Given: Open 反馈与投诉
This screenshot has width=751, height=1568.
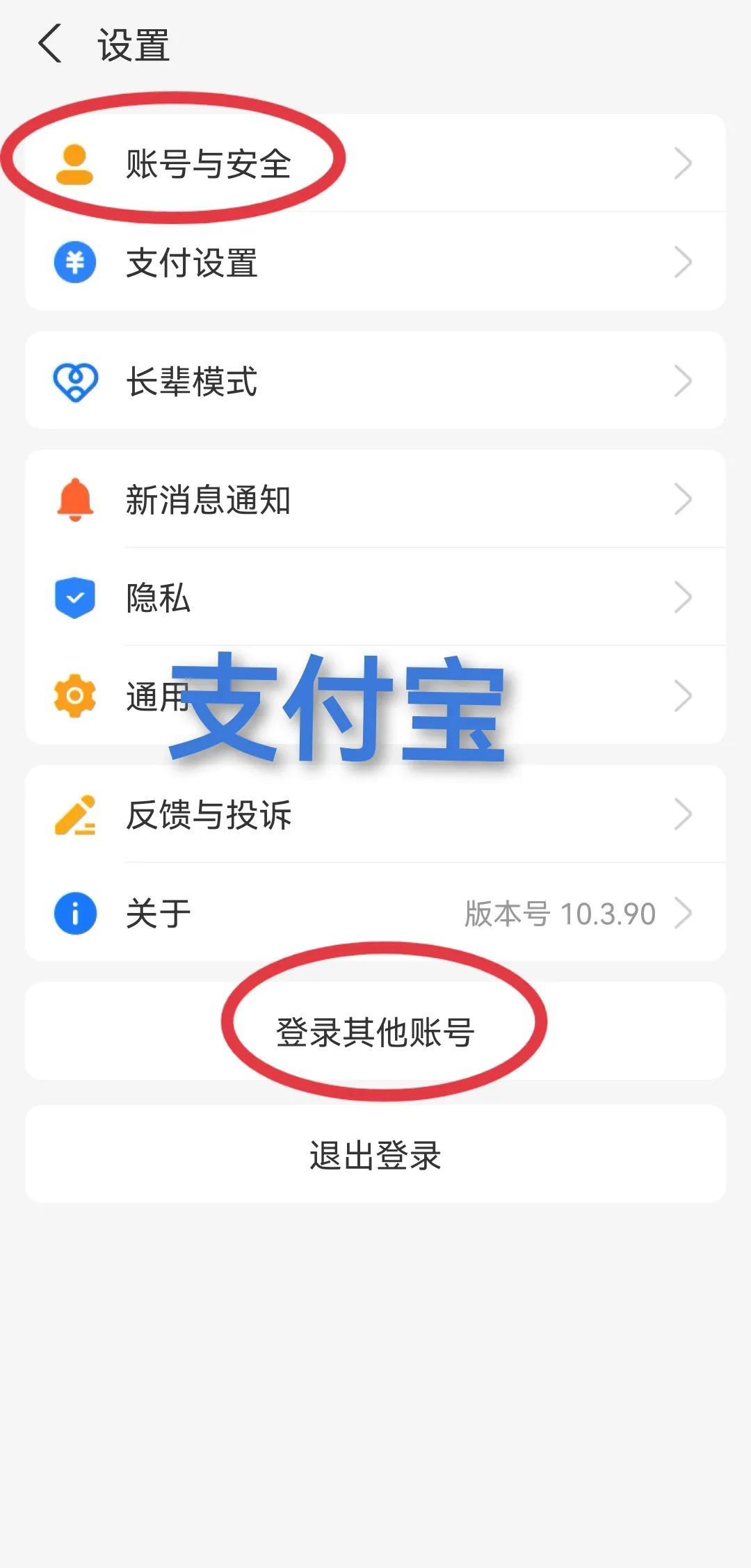Looking at the screenshot, I should (375, 814).
